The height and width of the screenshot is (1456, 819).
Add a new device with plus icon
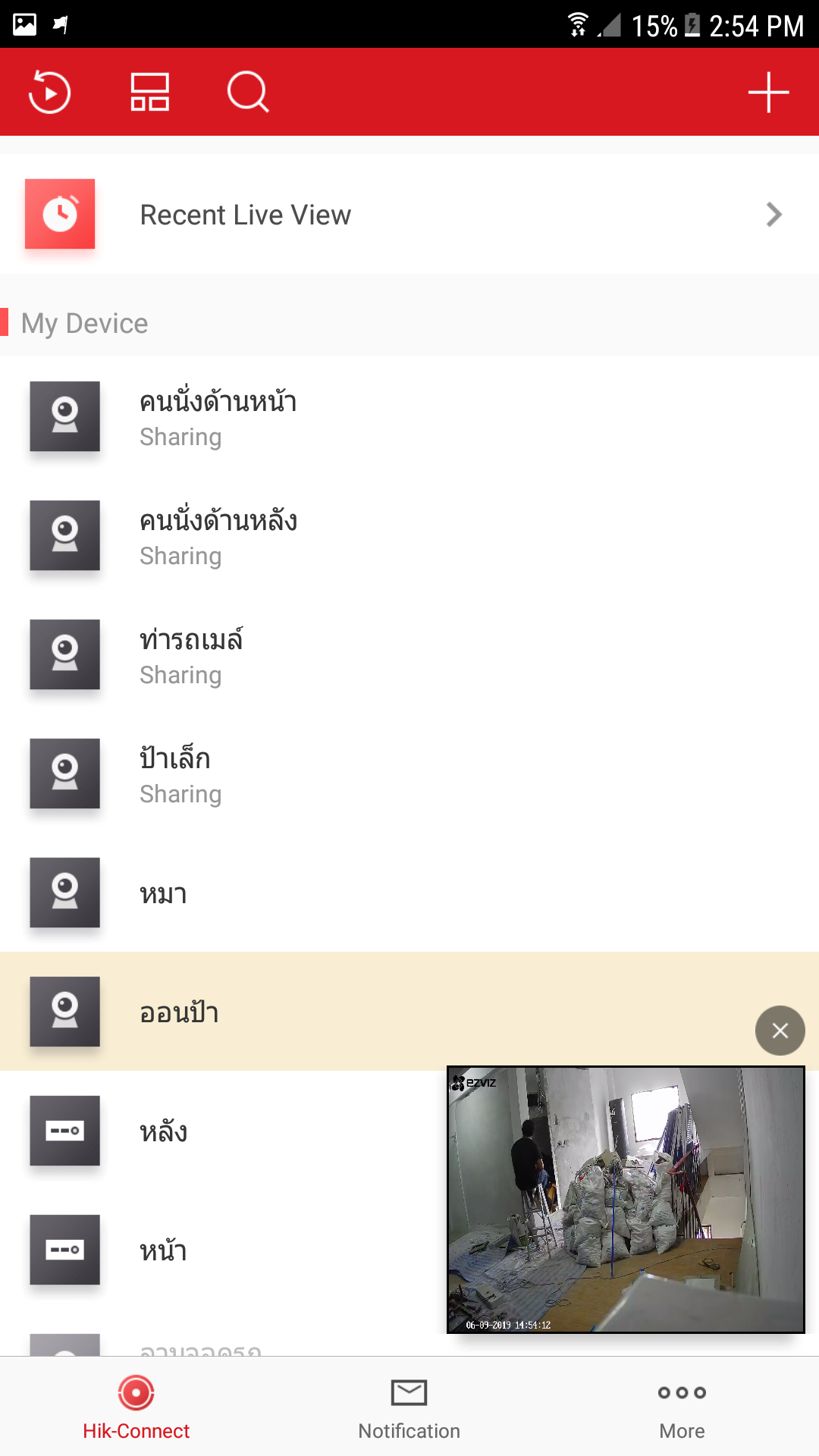pyautogui.click(x=768, y=92)
